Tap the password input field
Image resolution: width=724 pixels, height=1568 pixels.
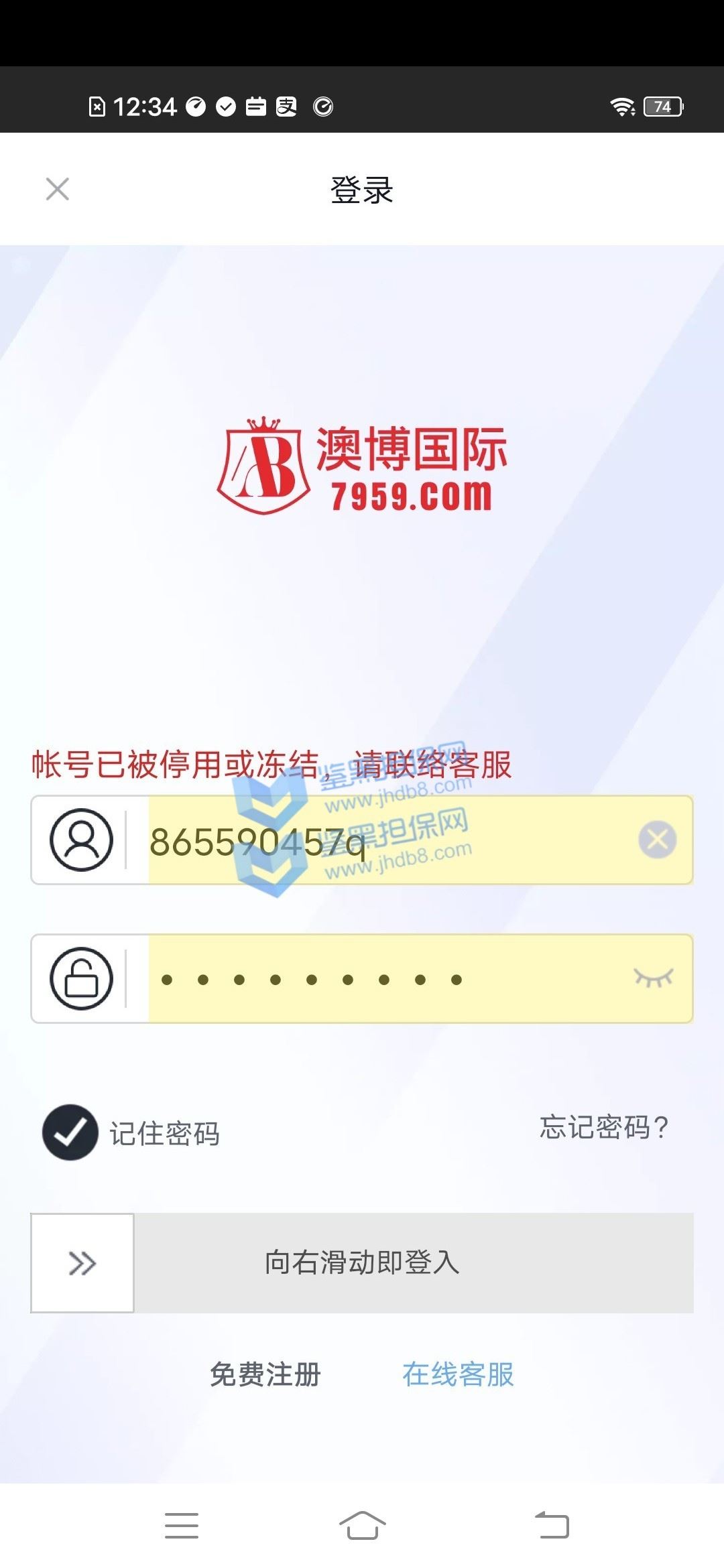[389, 979]
